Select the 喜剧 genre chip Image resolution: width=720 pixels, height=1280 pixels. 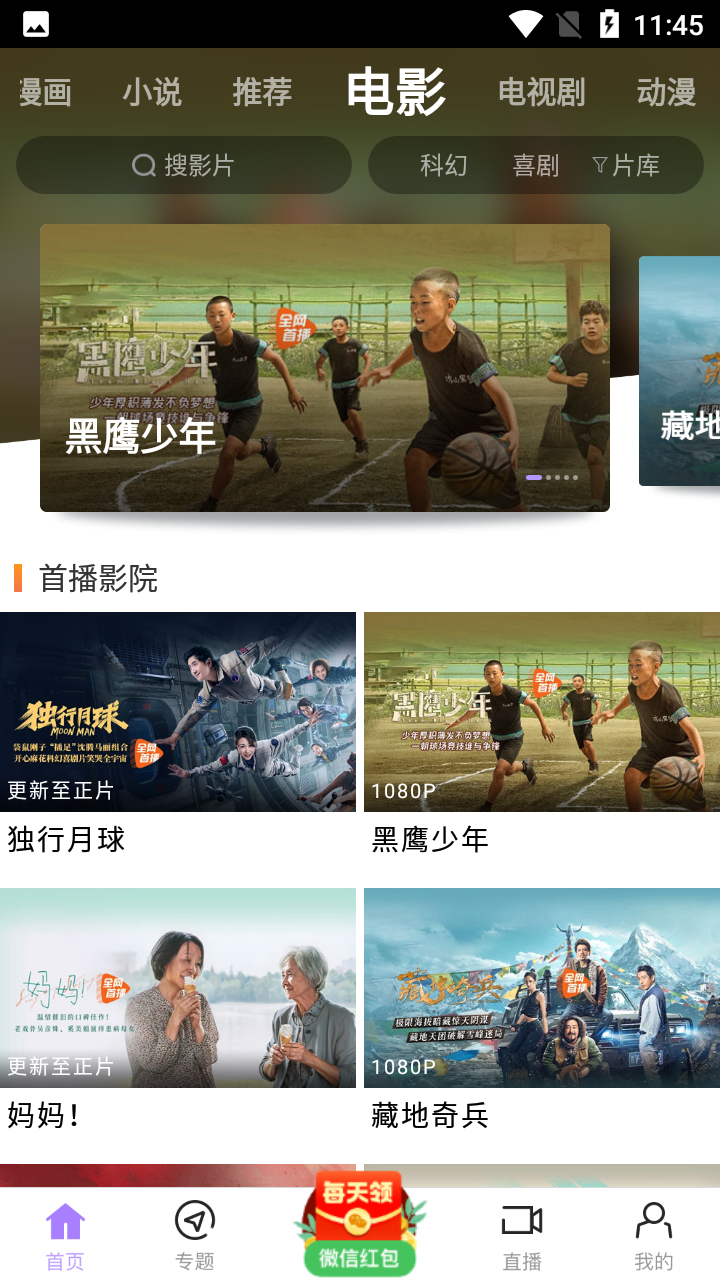click(x=535, y=165)
